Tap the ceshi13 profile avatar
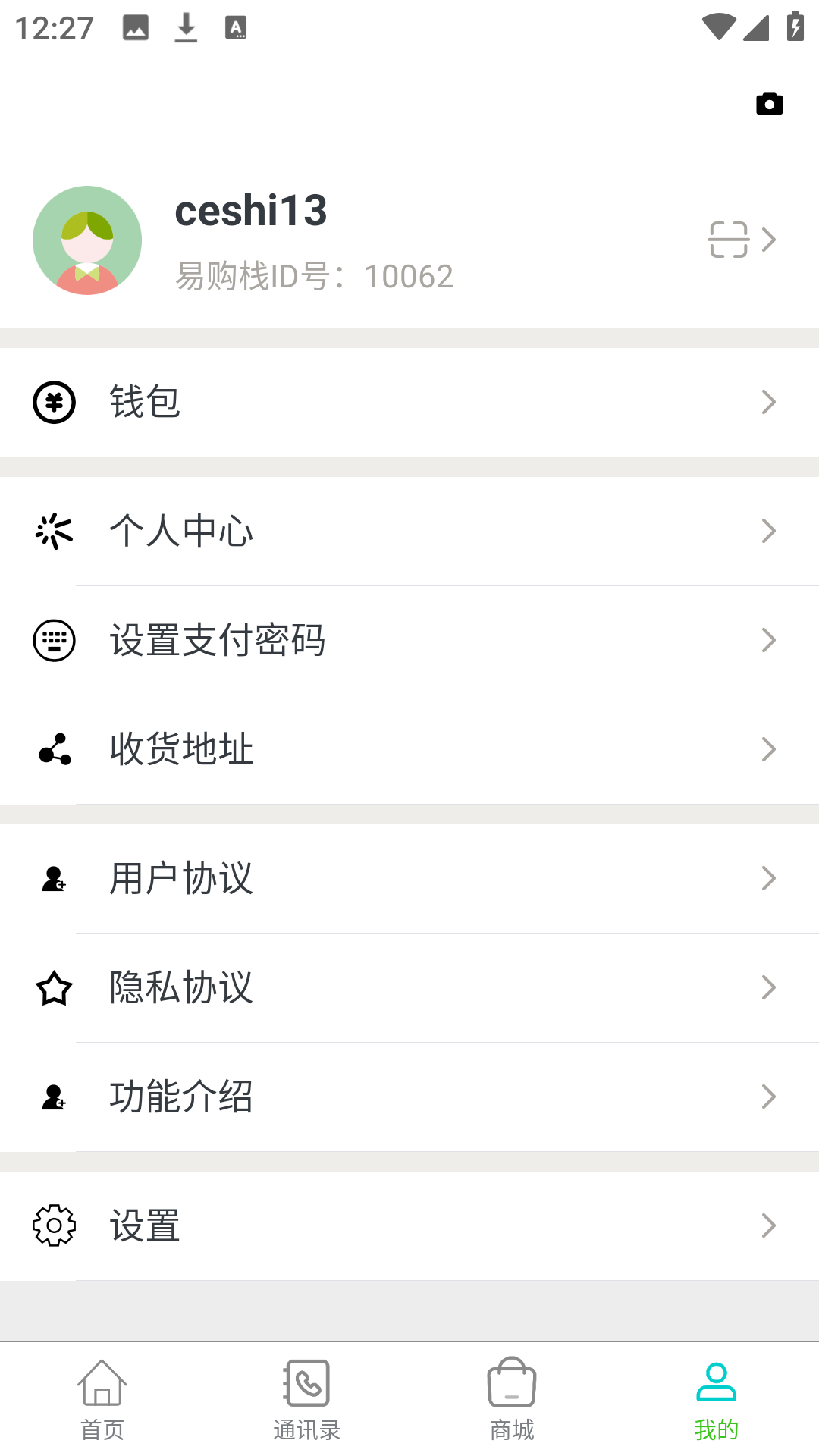Image resolution: width=819 pixels, height=1456 pixels. pyautogui.click(x=86, y=239)
